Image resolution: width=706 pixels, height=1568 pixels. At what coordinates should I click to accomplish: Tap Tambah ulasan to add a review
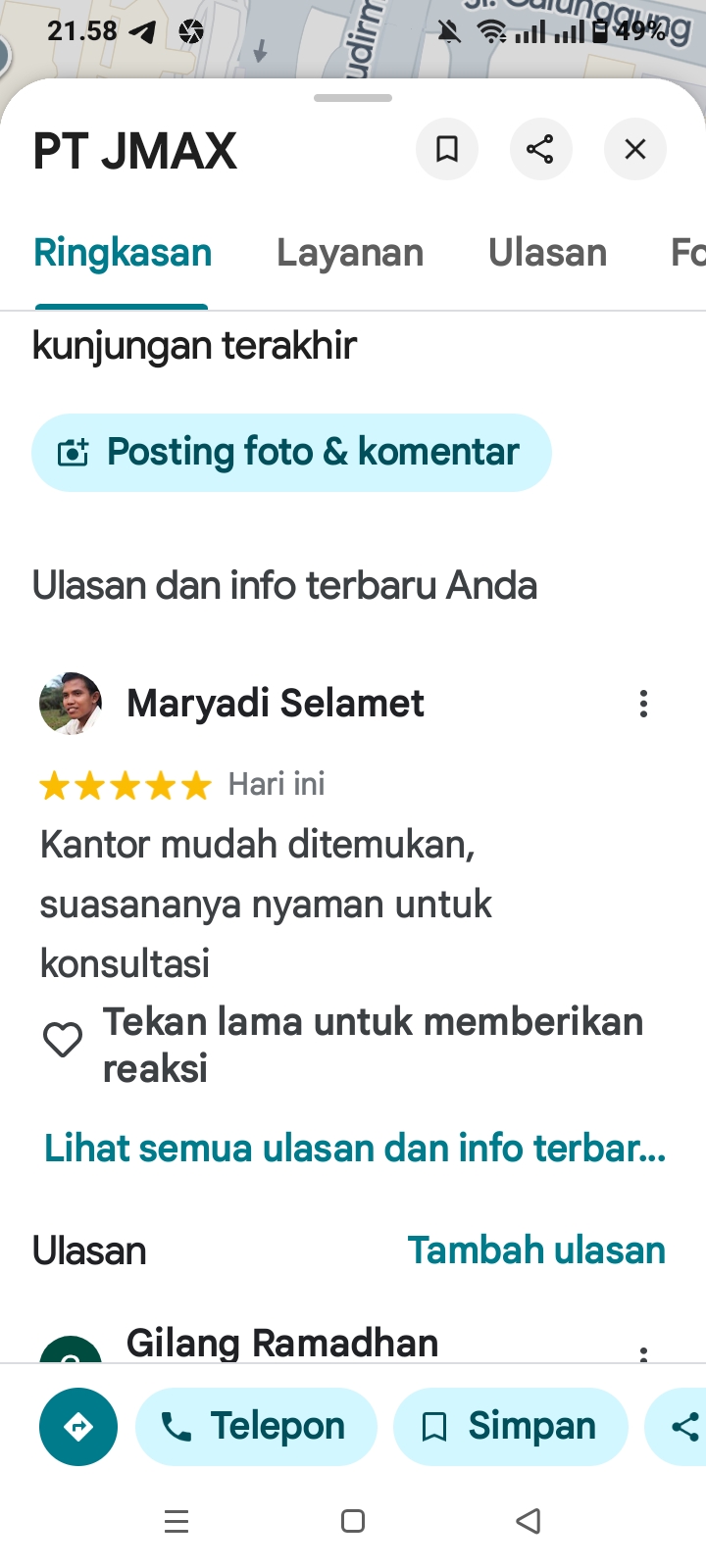pyautogui.click(x=536, y=1250)
